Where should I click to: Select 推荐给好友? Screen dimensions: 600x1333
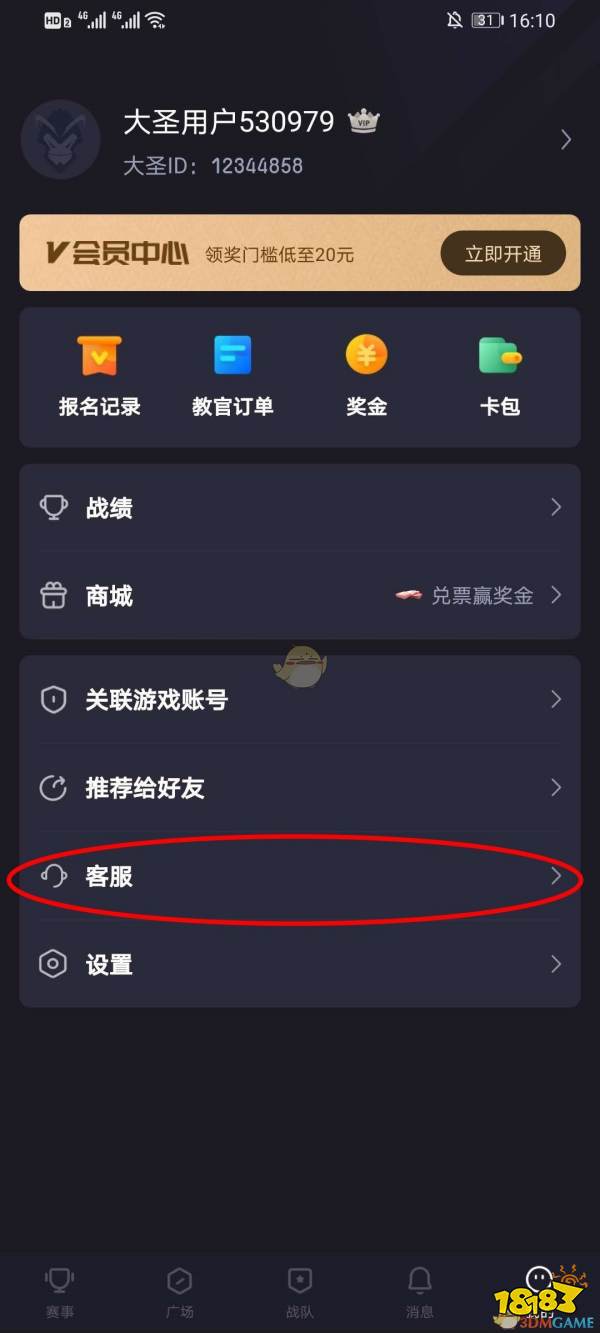tap(300, 788)
